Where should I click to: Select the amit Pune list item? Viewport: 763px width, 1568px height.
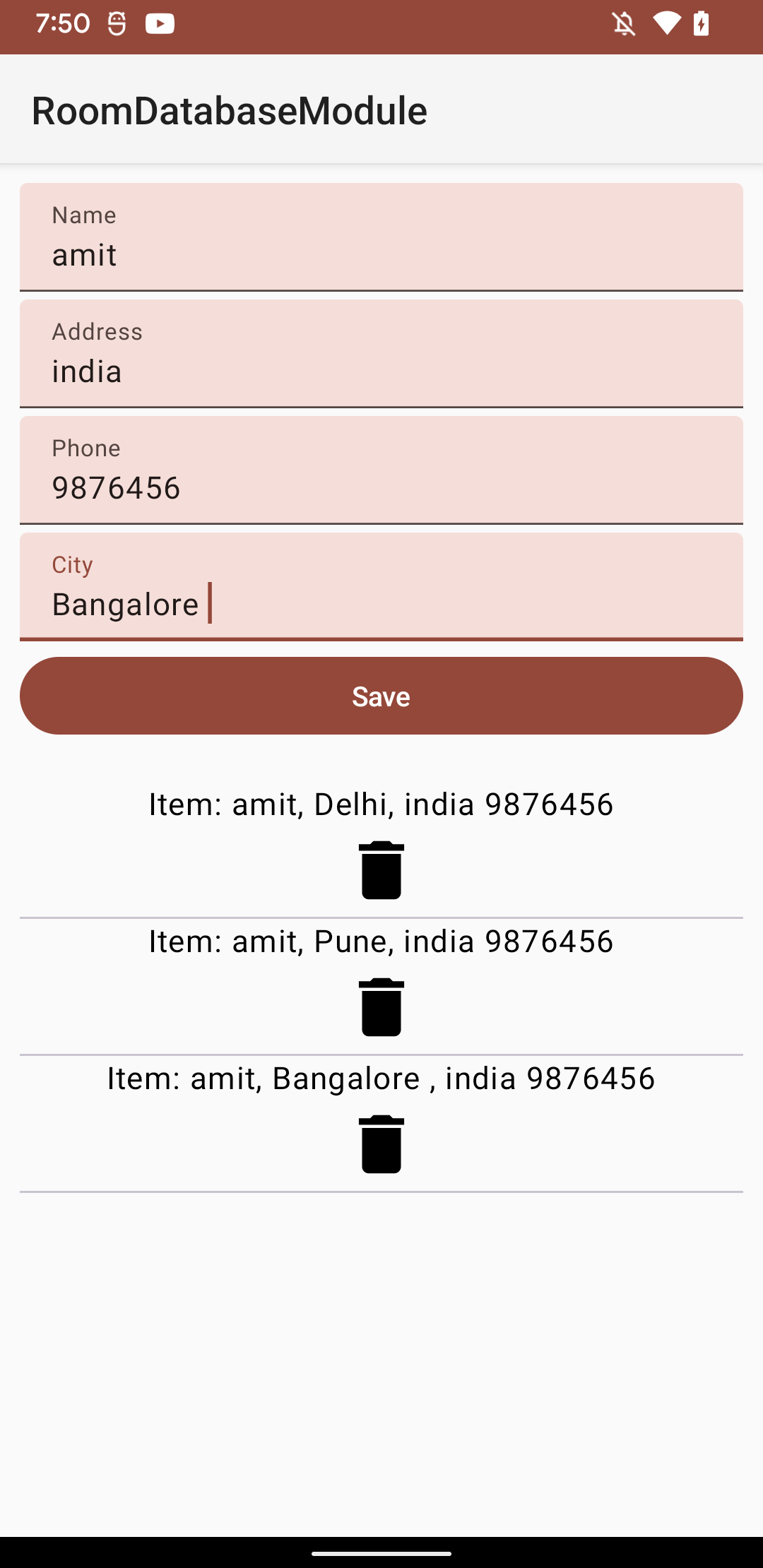coord(381,941)
